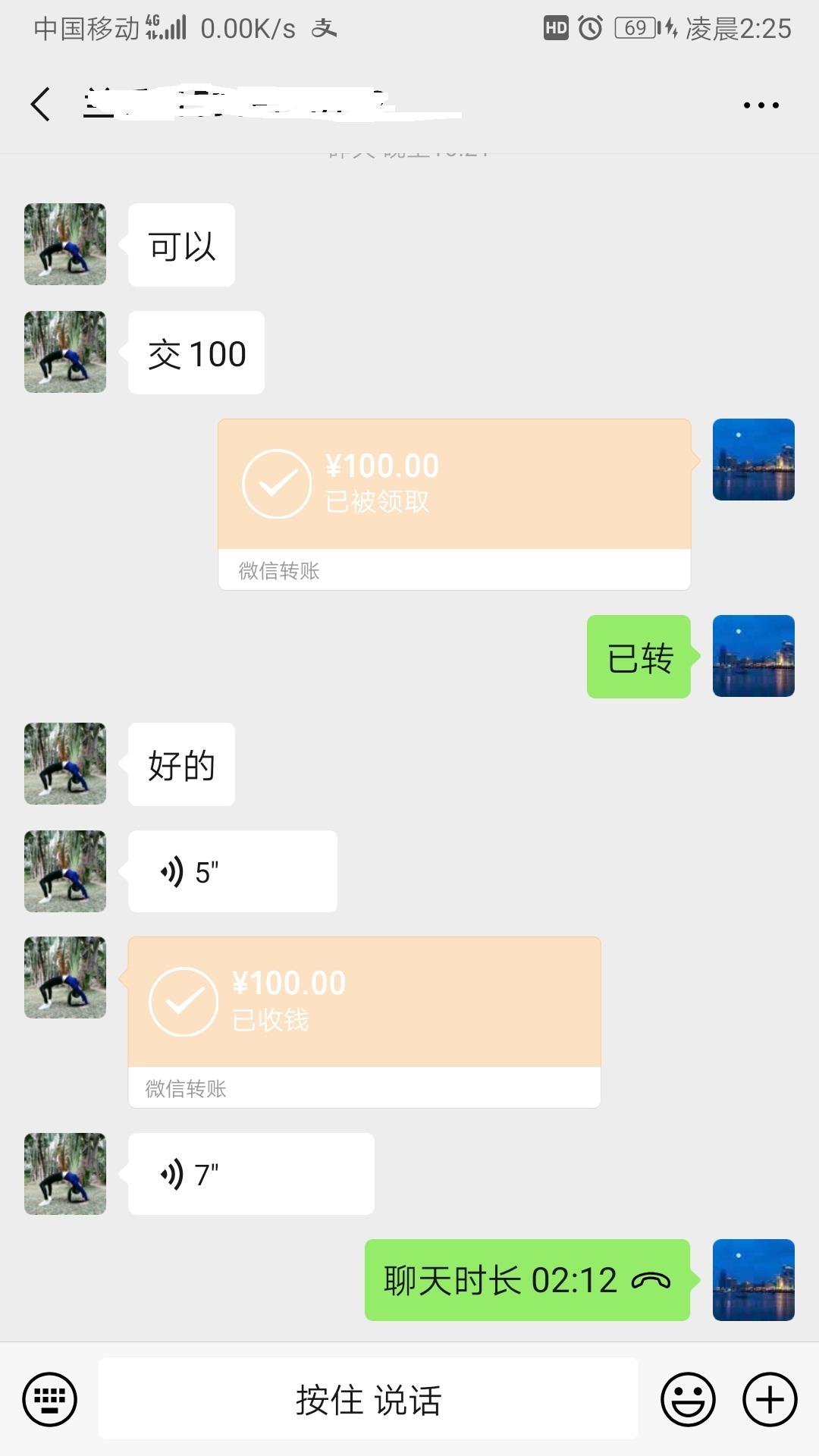Open the emoji sticker panel
Image resolution: width=819 pixels, height=1456 pixels.
coord(688,1399)
